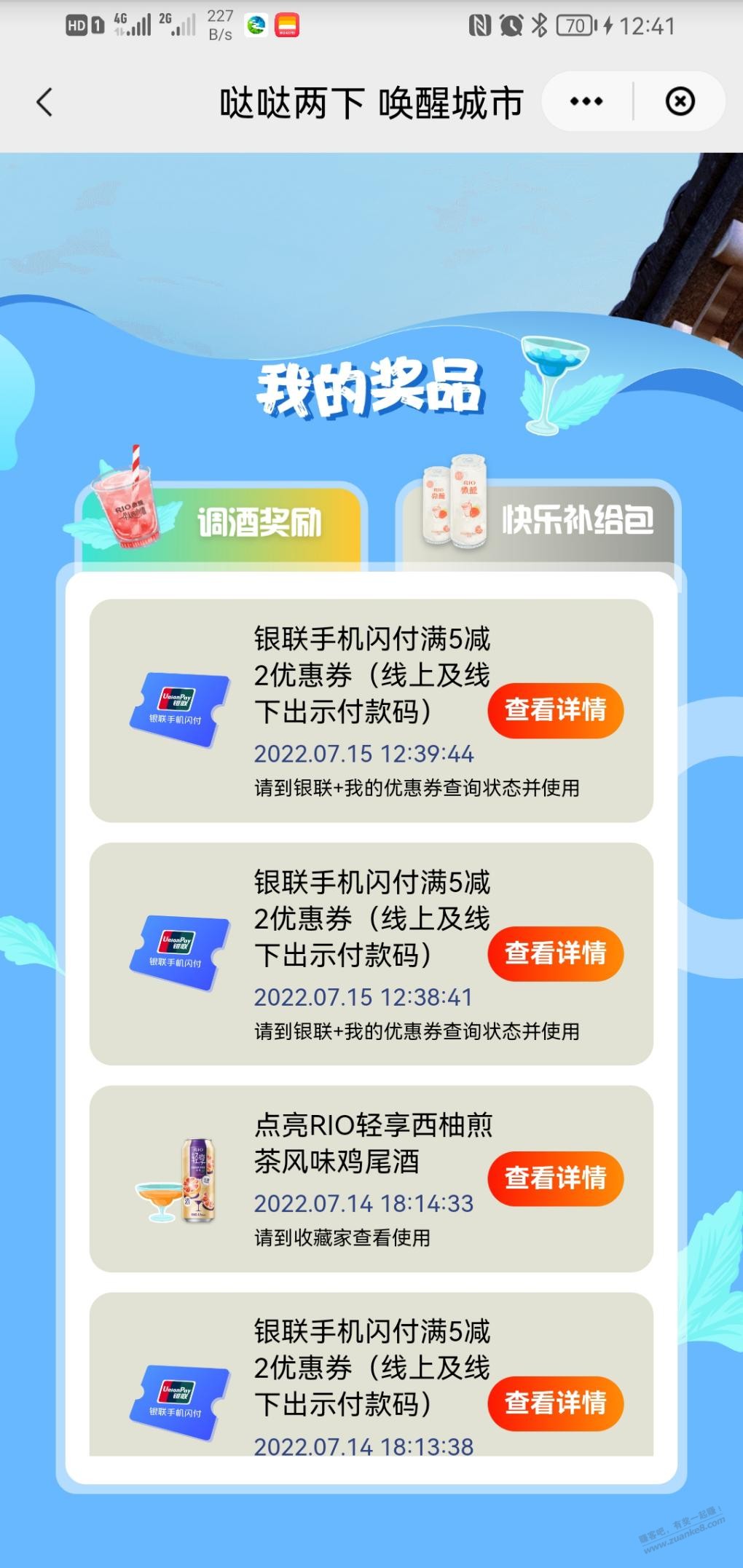Switch to the 快乐补给包 tab

pyautogui.click(x=538, y=519)
